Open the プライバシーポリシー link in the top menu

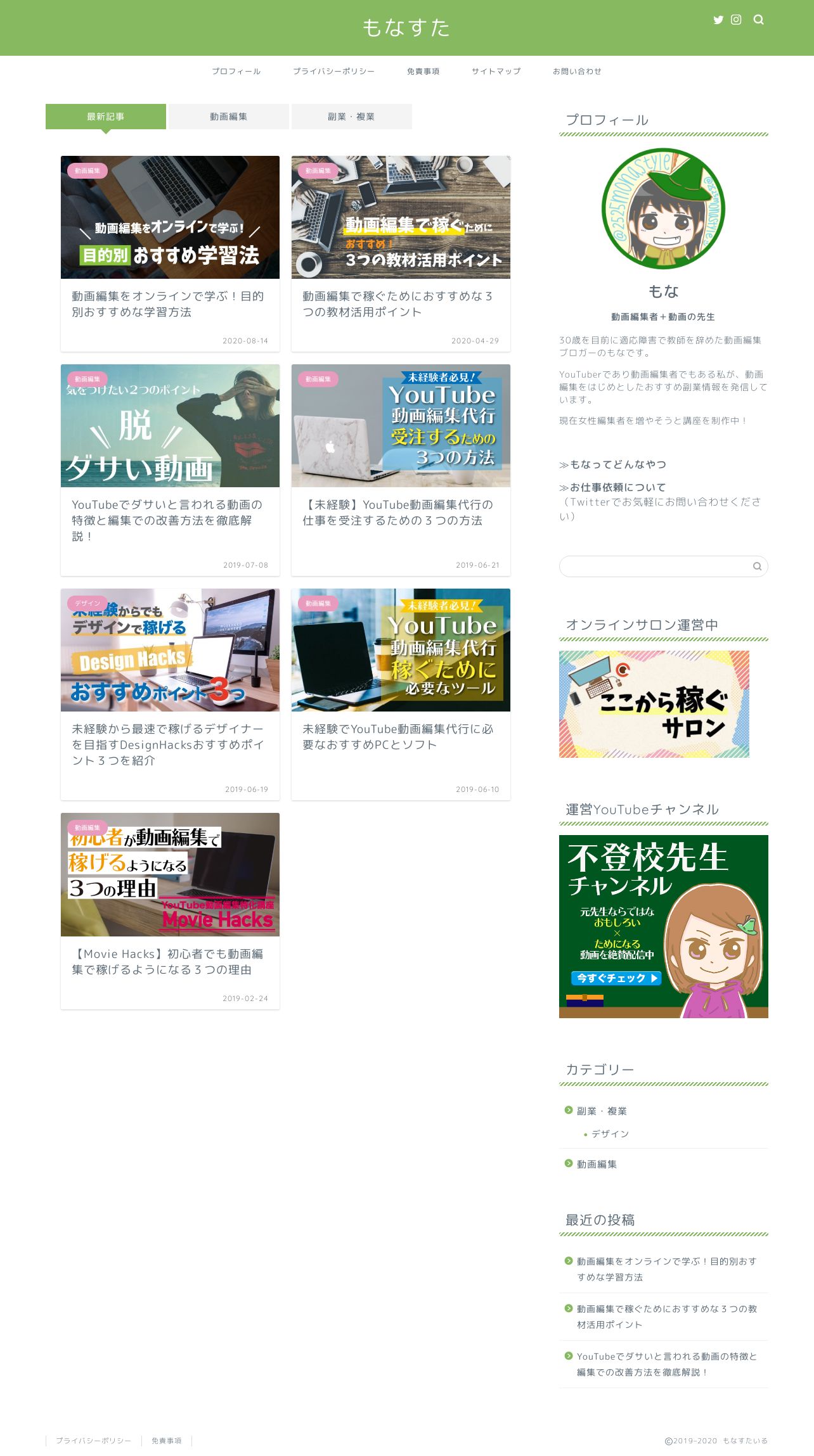click(333, 72)
